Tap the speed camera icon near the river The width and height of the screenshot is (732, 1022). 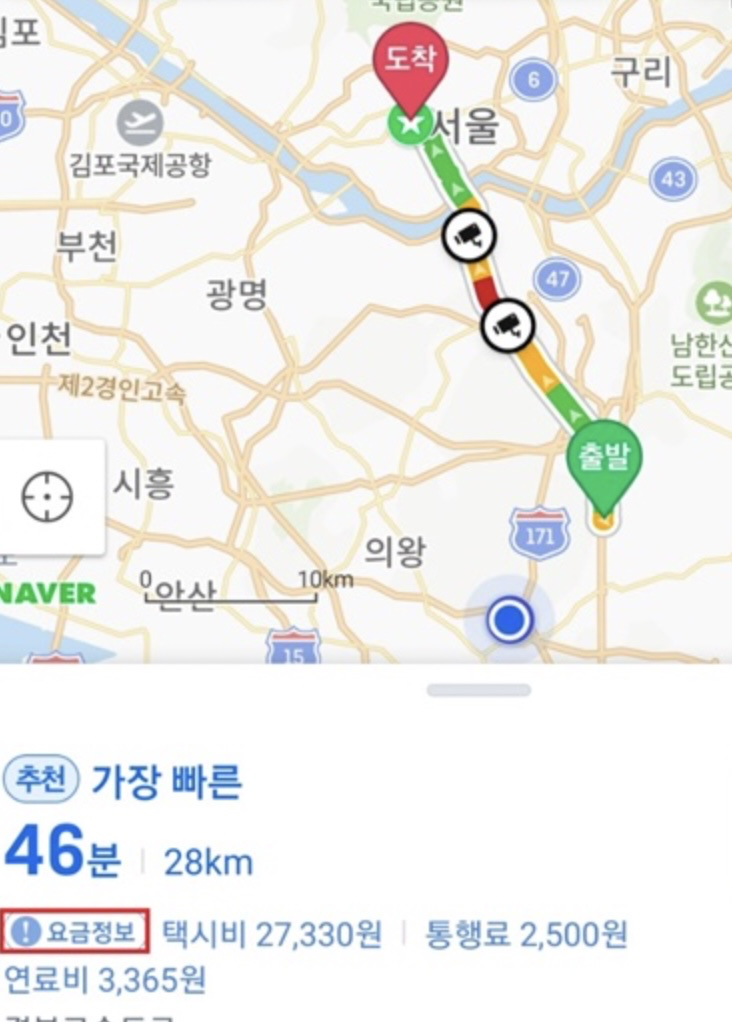[x=469, y=237]
